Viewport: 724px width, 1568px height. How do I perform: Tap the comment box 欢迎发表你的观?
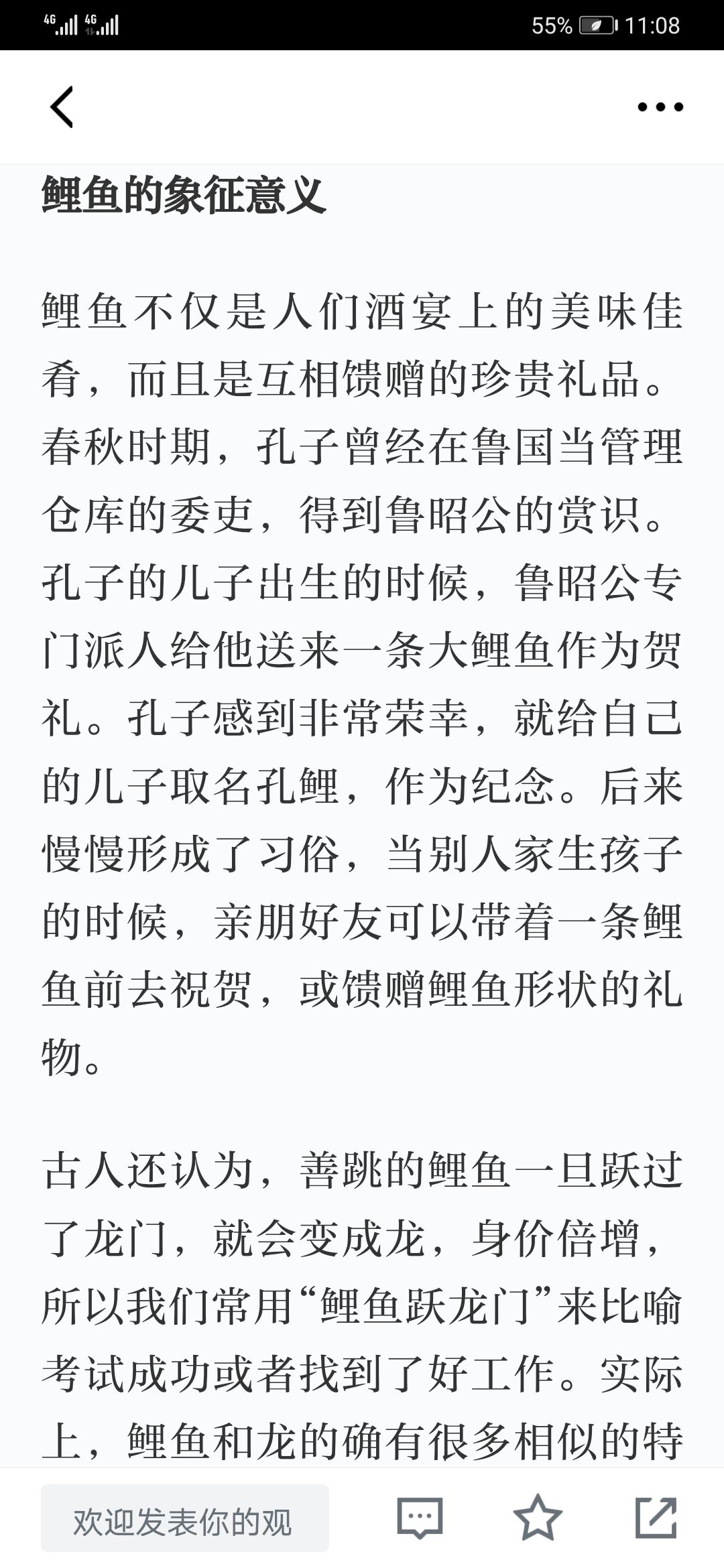[x=185, y=1518]
